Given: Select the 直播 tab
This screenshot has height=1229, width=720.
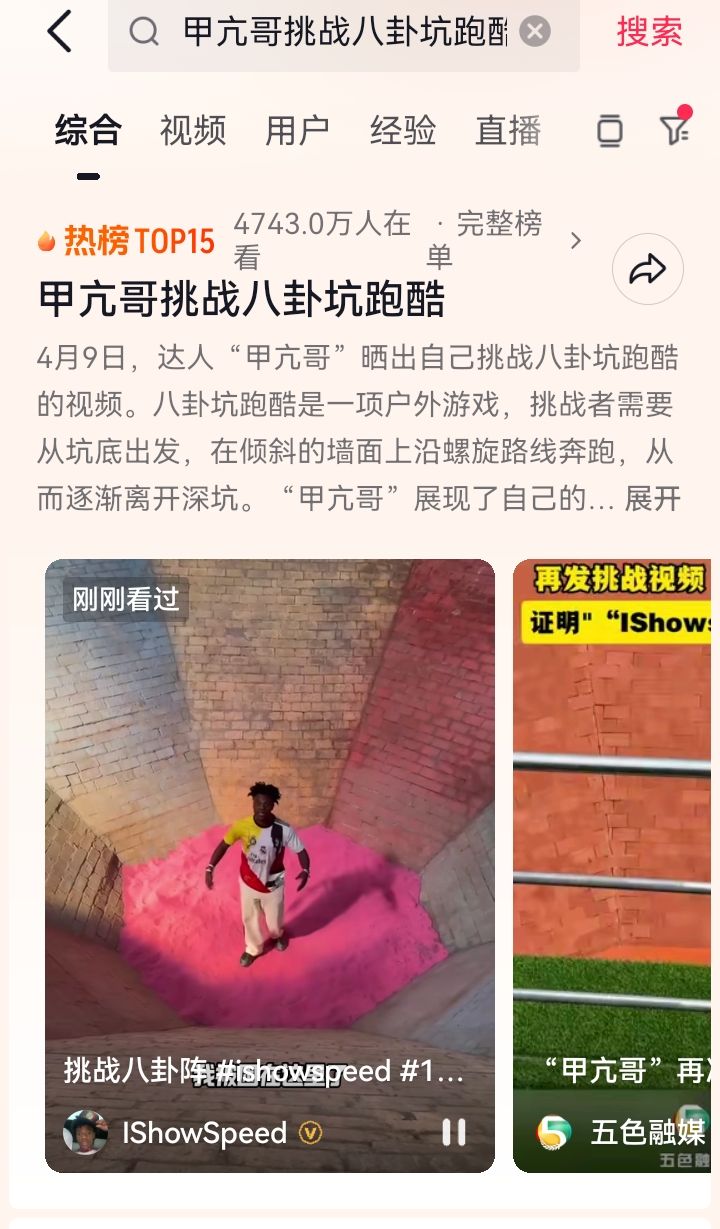Looking at the screenshot, I should click(x=508, y=129).
